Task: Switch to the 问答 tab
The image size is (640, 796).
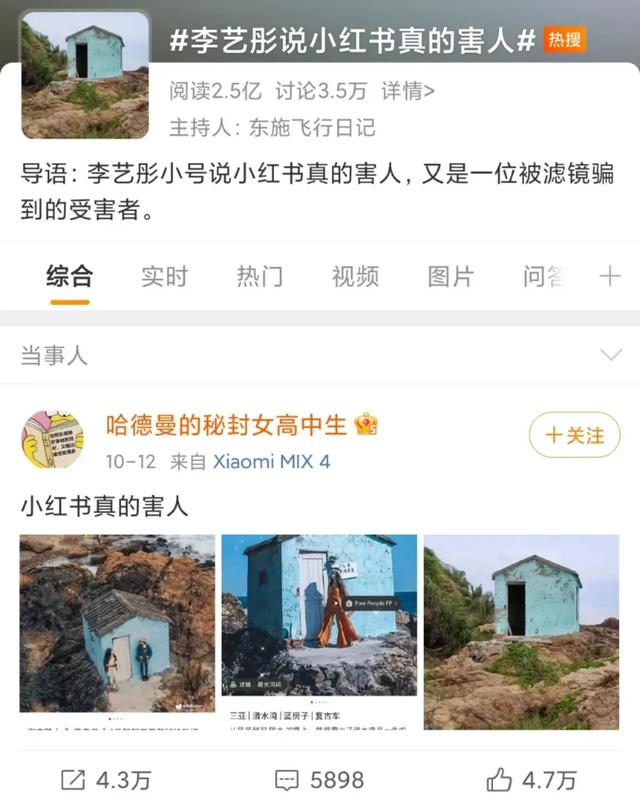Action: click(544, 277)
